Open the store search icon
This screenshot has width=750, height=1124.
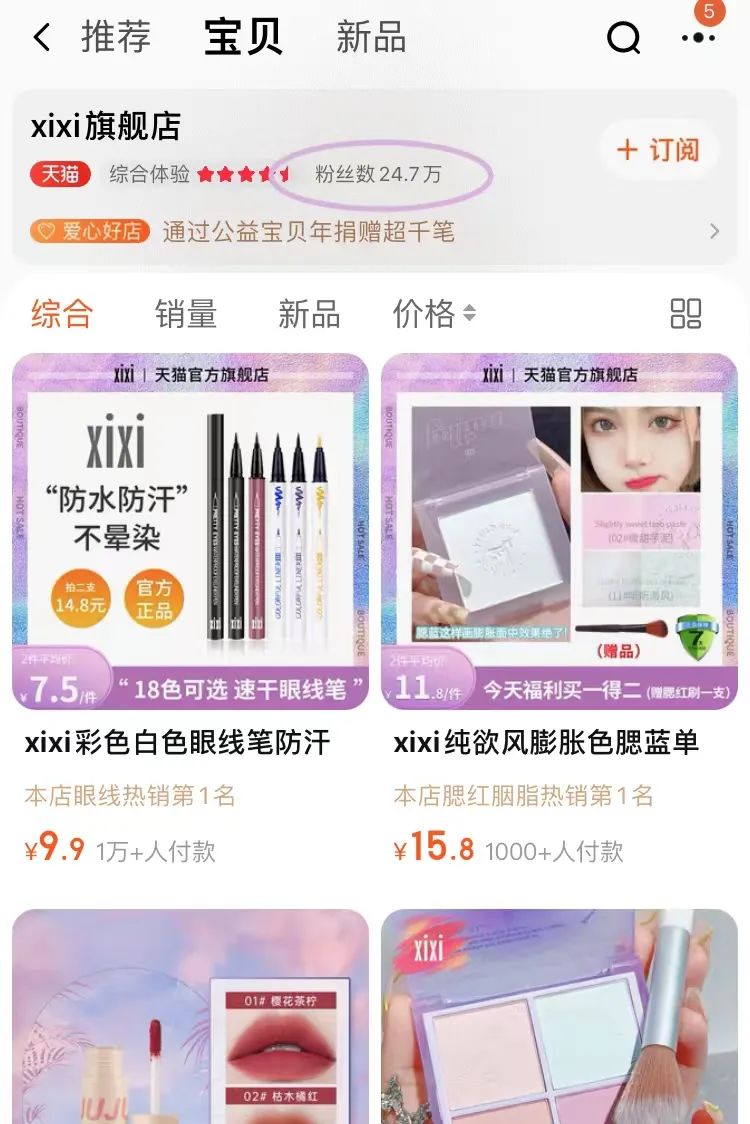(x=624, y=38)
